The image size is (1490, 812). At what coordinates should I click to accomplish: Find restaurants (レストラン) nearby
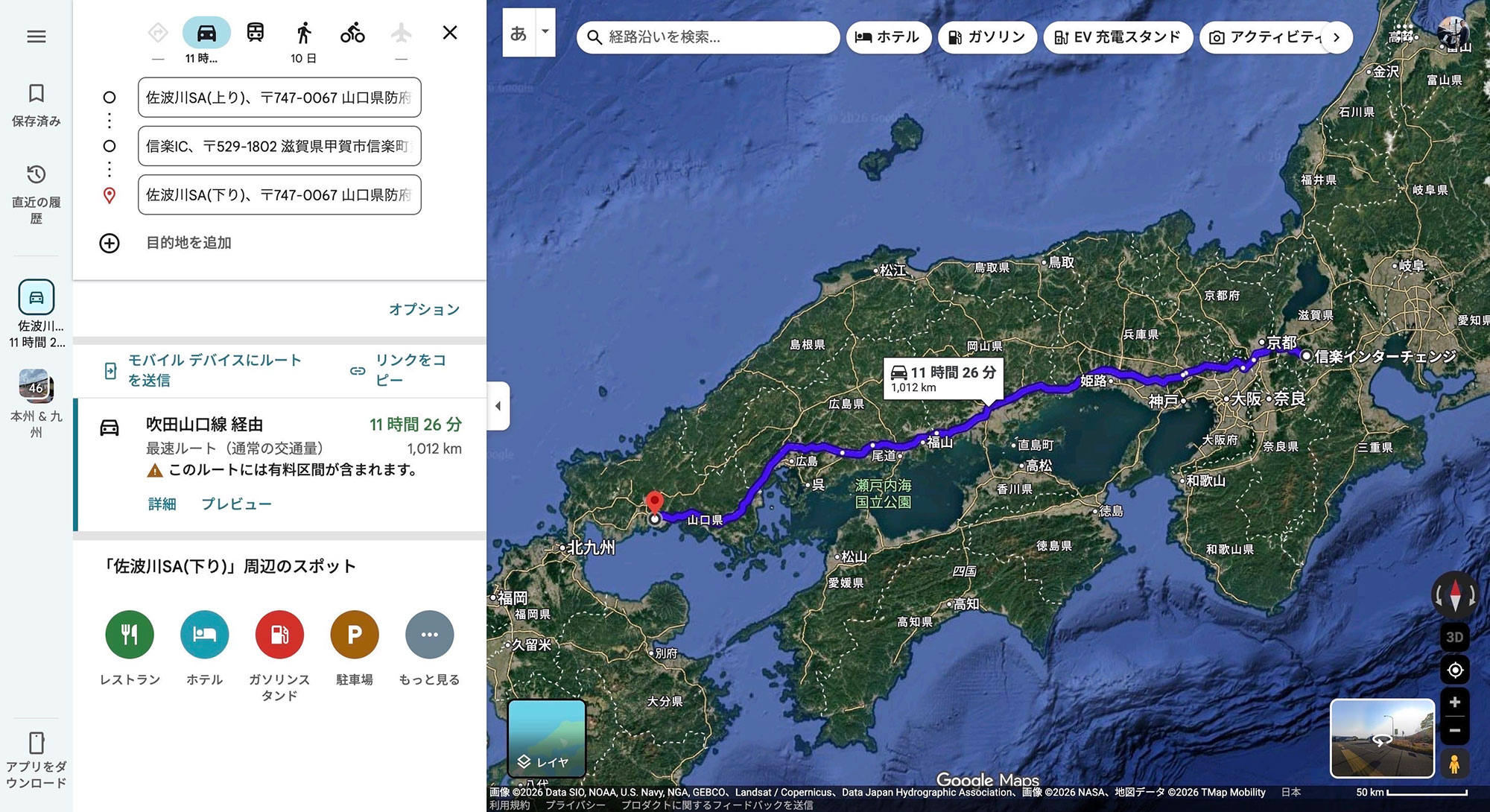[x=130, y=635]
